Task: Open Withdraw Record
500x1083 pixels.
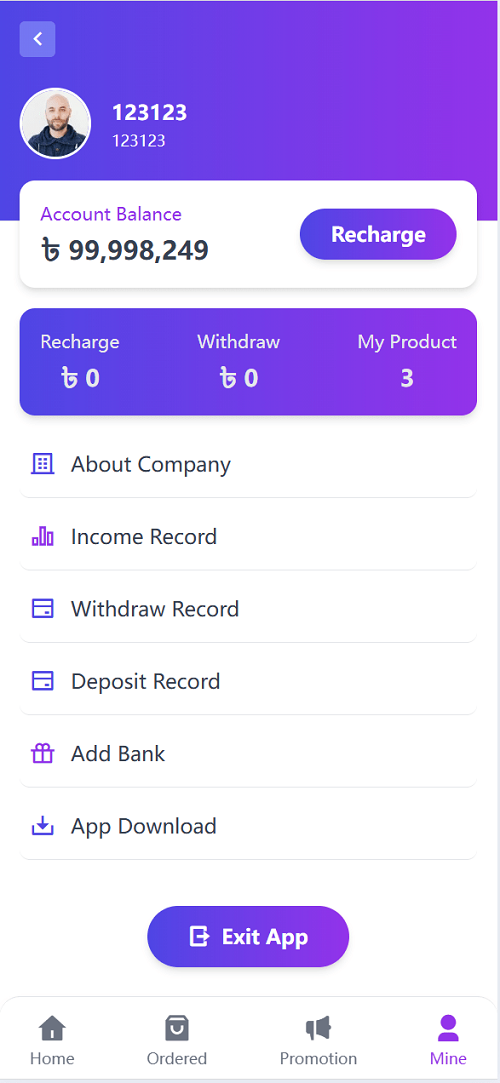Action: 248,609
